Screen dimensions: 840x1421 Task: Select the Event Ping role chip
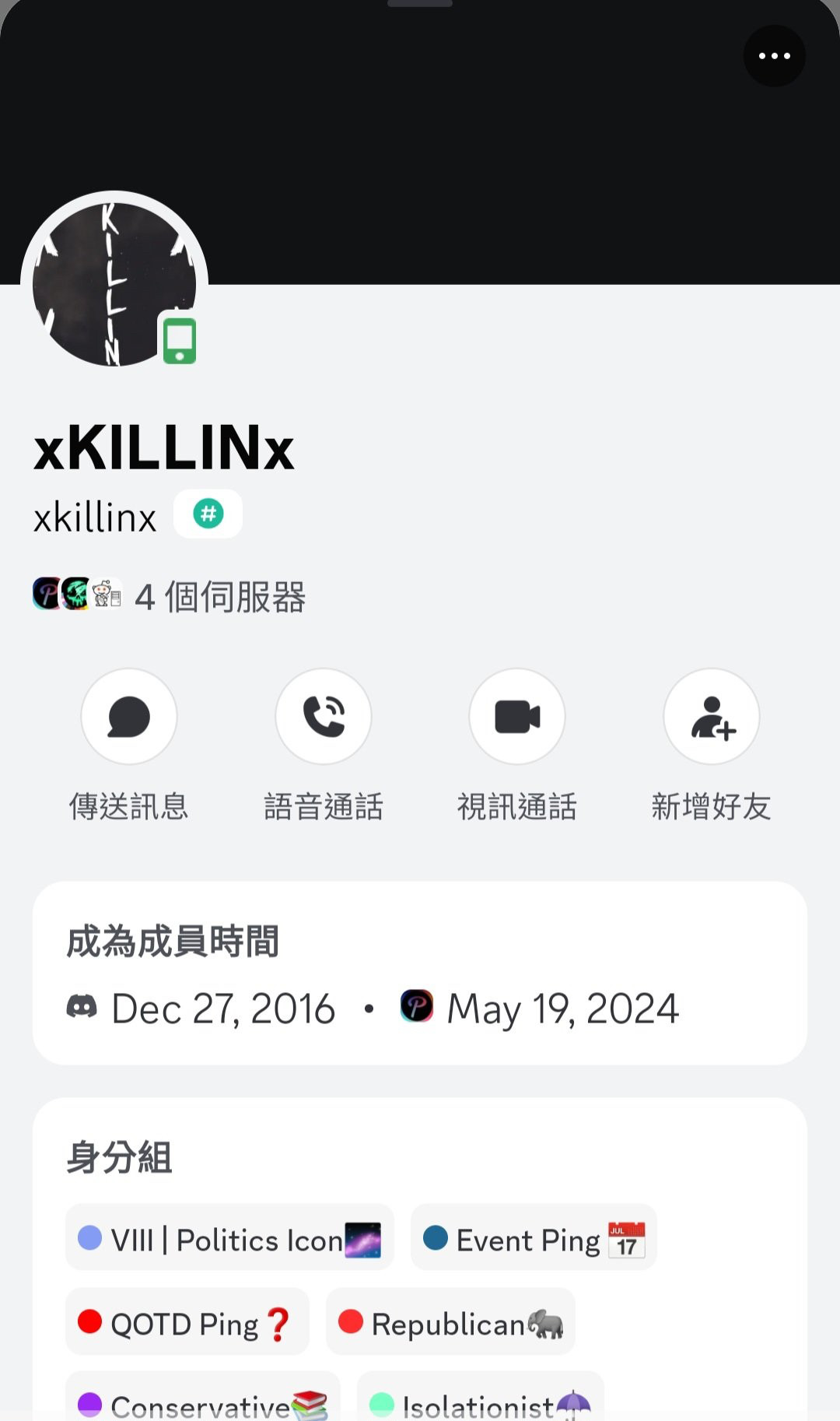[x=534, y=1237]
